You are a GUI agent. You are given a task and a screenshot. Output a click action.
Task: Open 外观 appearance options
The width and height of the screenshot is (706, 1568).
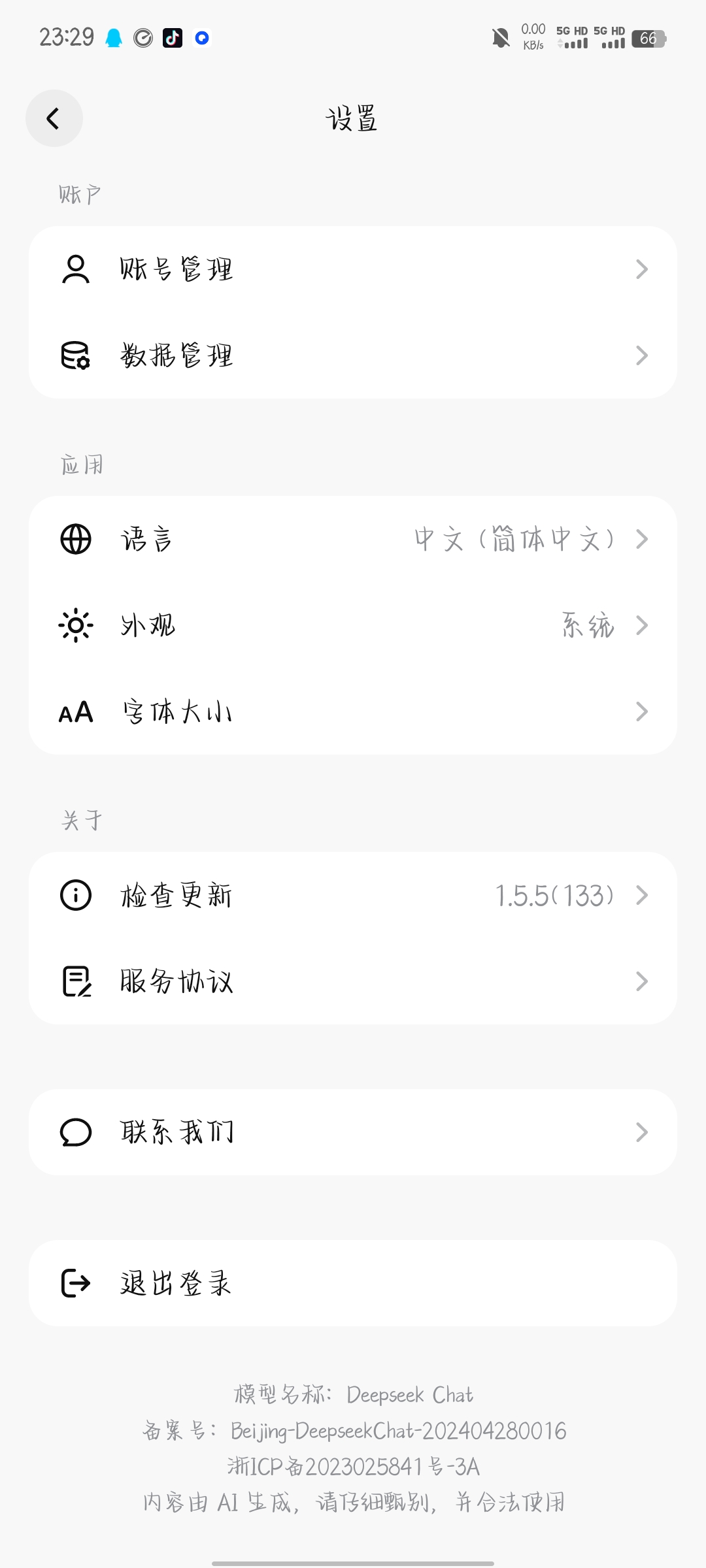[x=353, y=626]
